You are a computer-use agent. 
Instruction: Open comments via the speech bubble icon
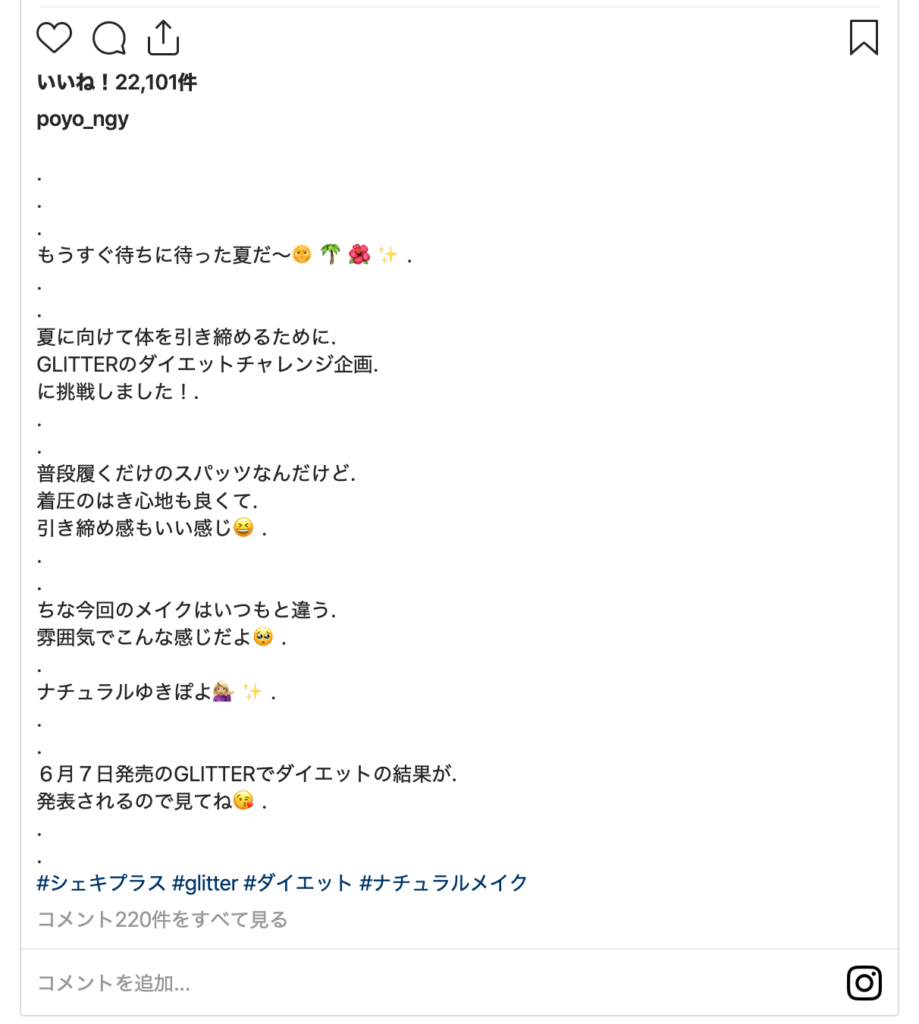click(109, 38)
